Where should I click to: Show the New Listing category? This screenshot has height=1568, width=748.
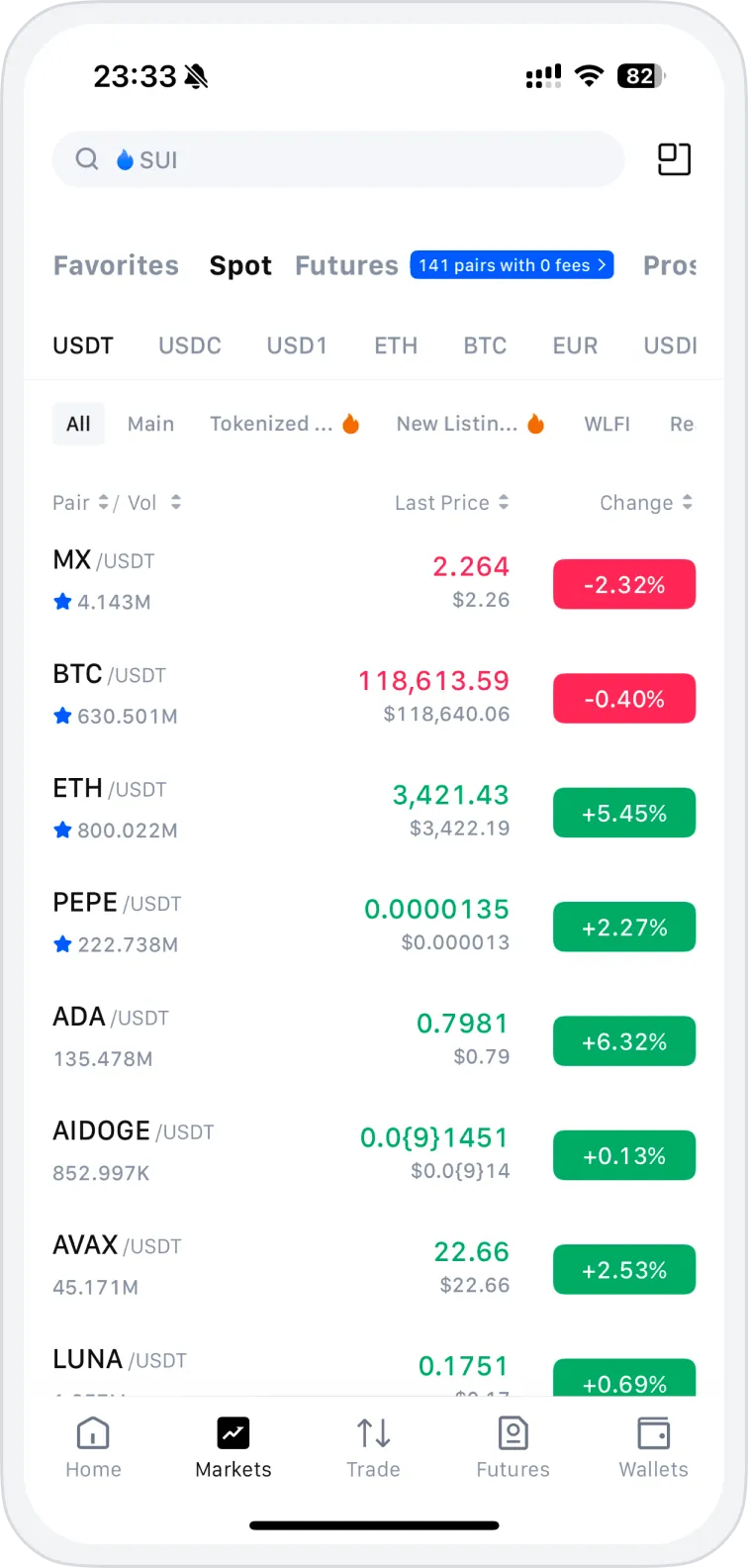471,424
